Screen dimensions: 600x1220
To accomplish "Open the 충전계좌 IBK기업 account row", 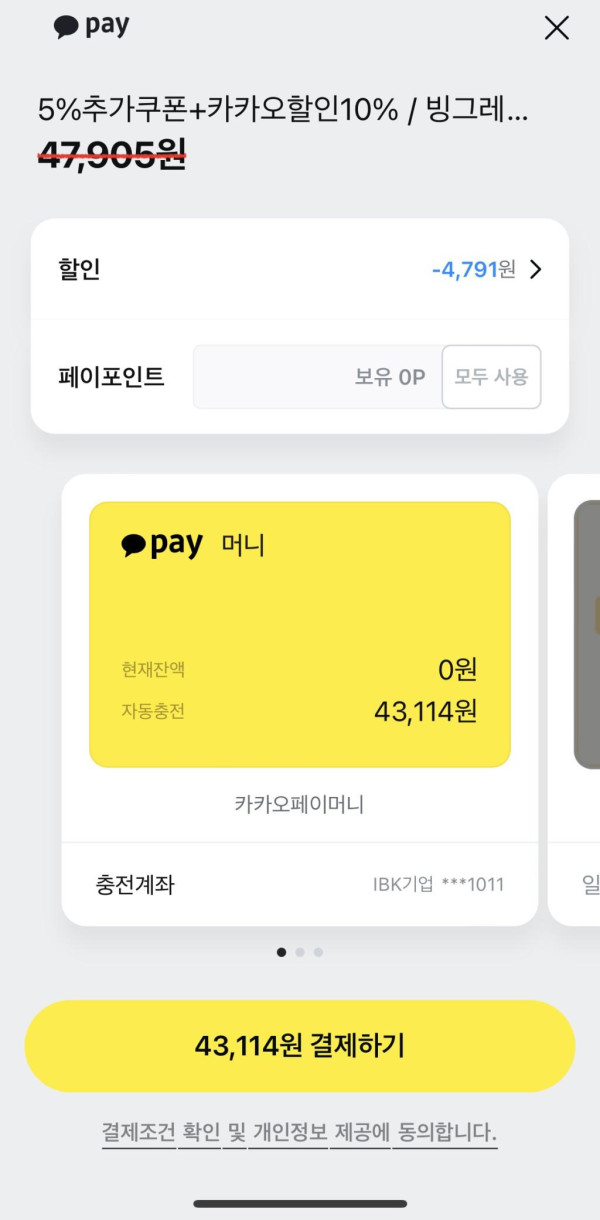I will pos(300,885).
